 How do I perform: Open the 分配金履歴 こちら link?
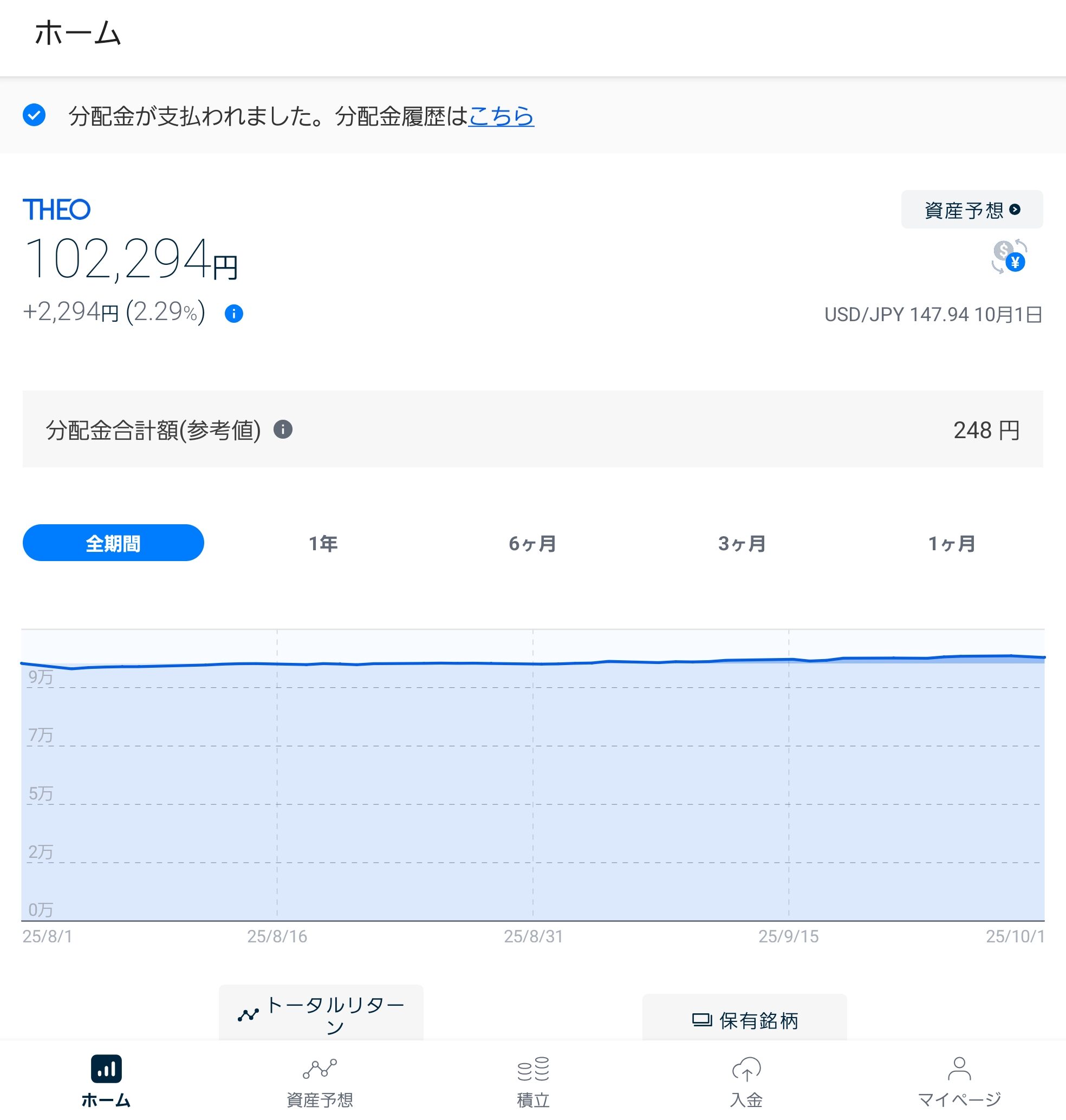tap(500, 116)
